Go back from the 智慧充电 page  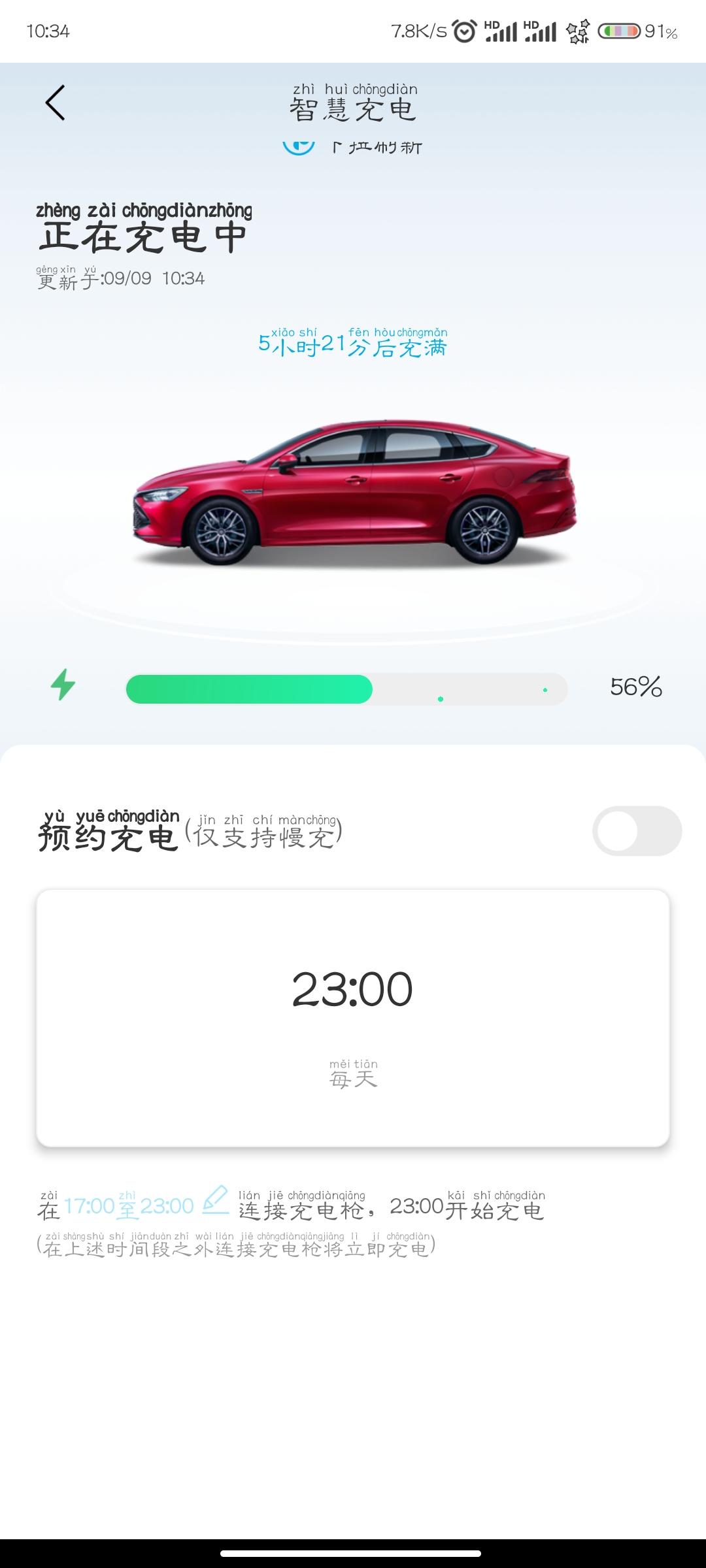(x=55, y=103)
